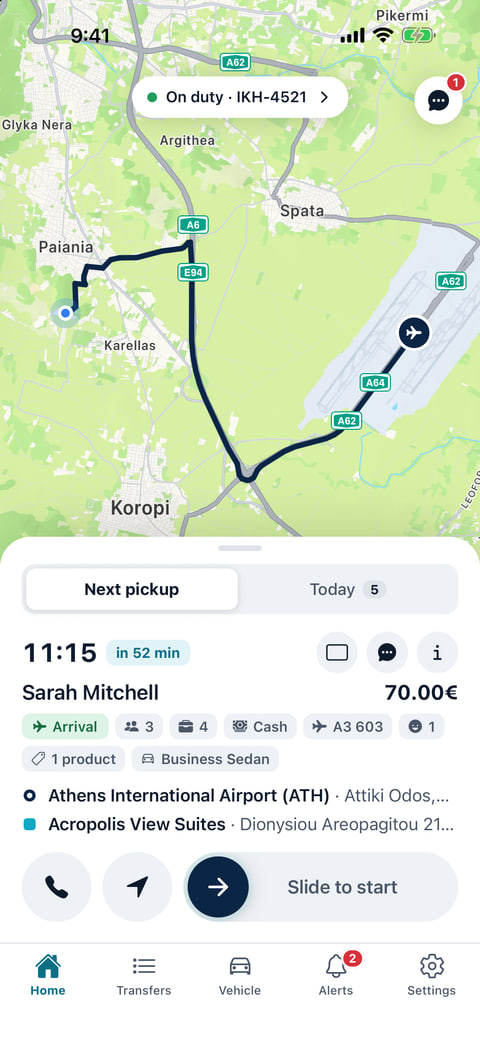Open the chat icon beside the pickup time

click(387, 653)
